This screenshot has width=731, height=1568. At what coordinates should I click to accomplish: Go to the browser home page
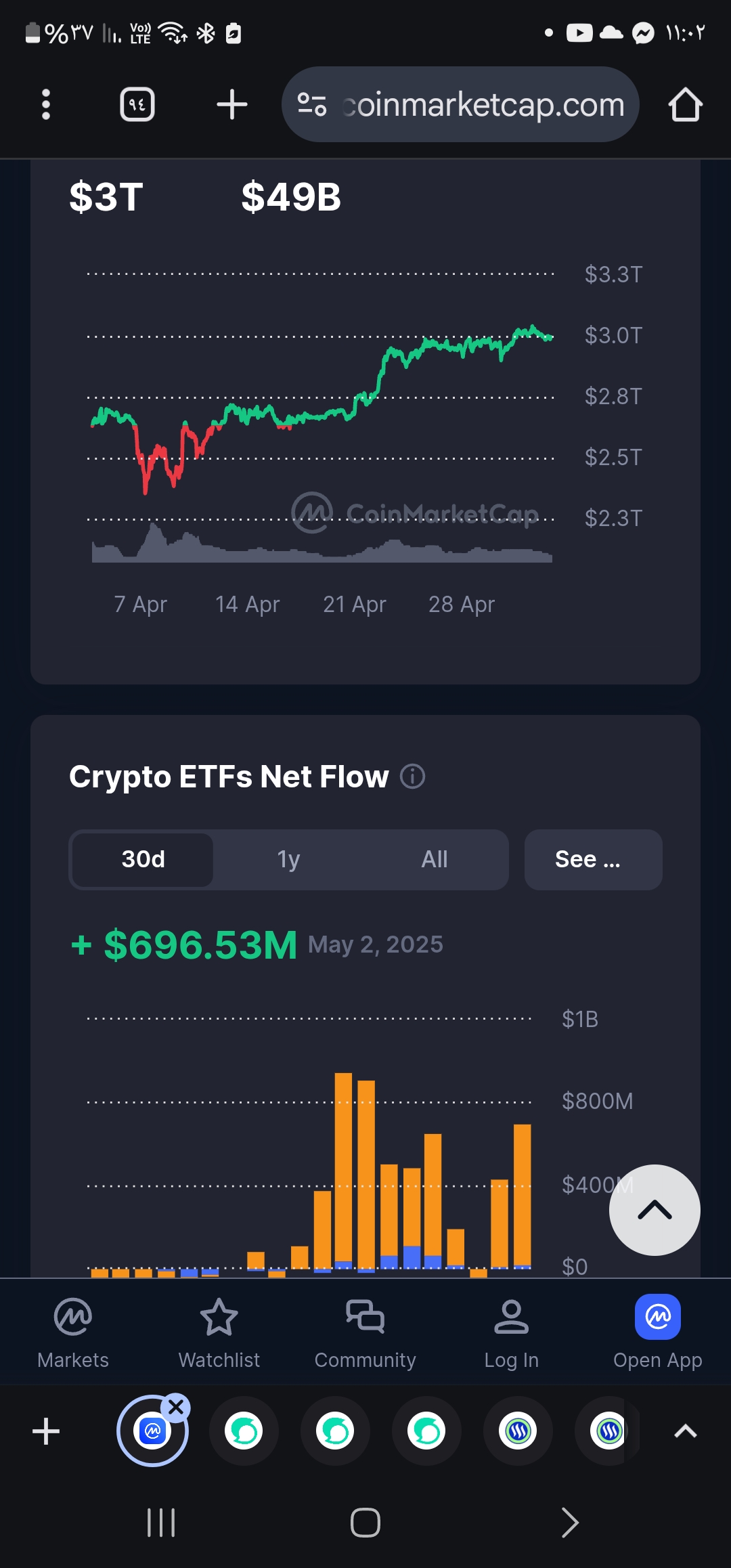pos(685,105)
